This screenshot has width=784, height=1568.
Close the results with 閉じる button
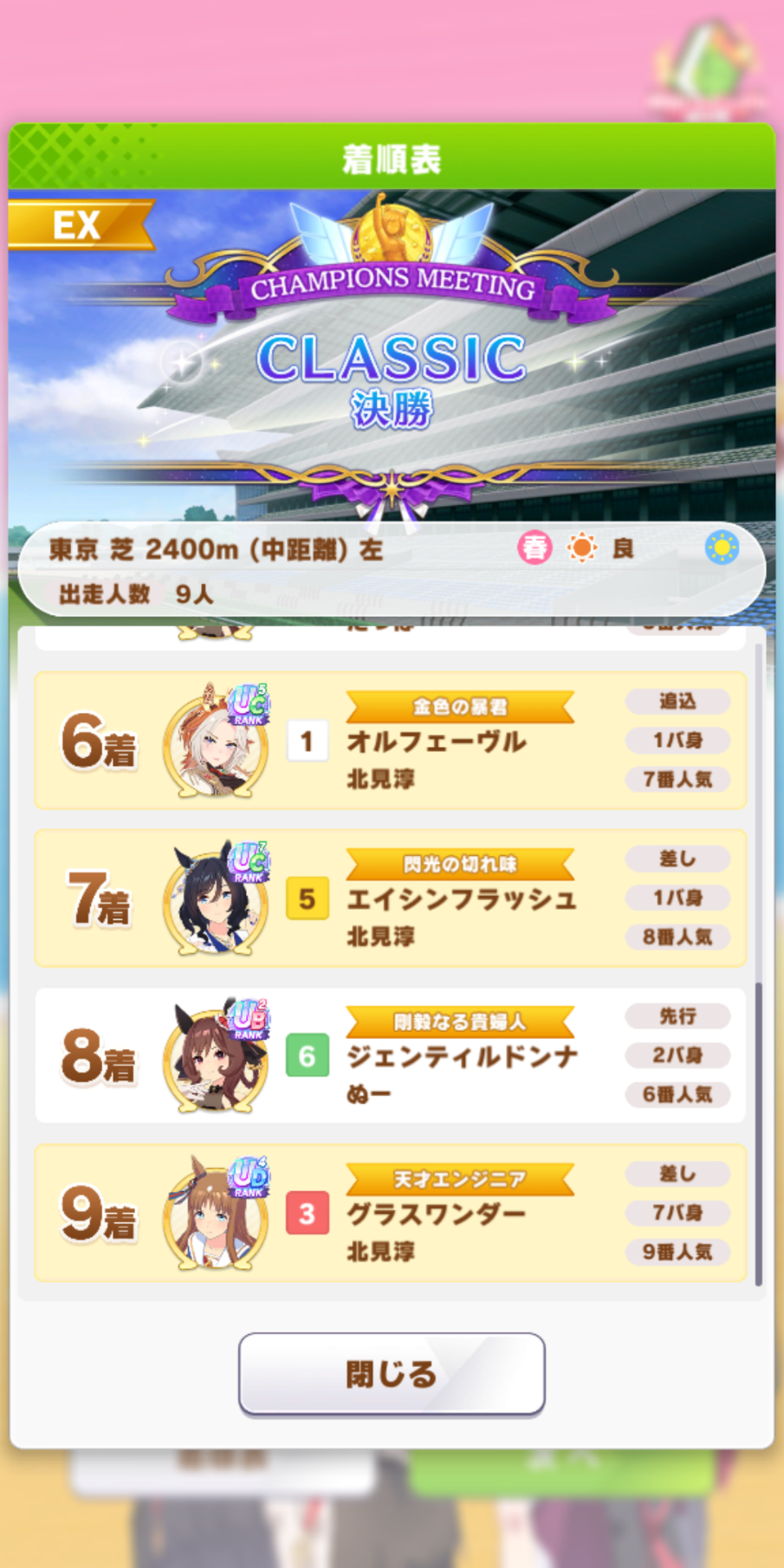click(392, 1373)
